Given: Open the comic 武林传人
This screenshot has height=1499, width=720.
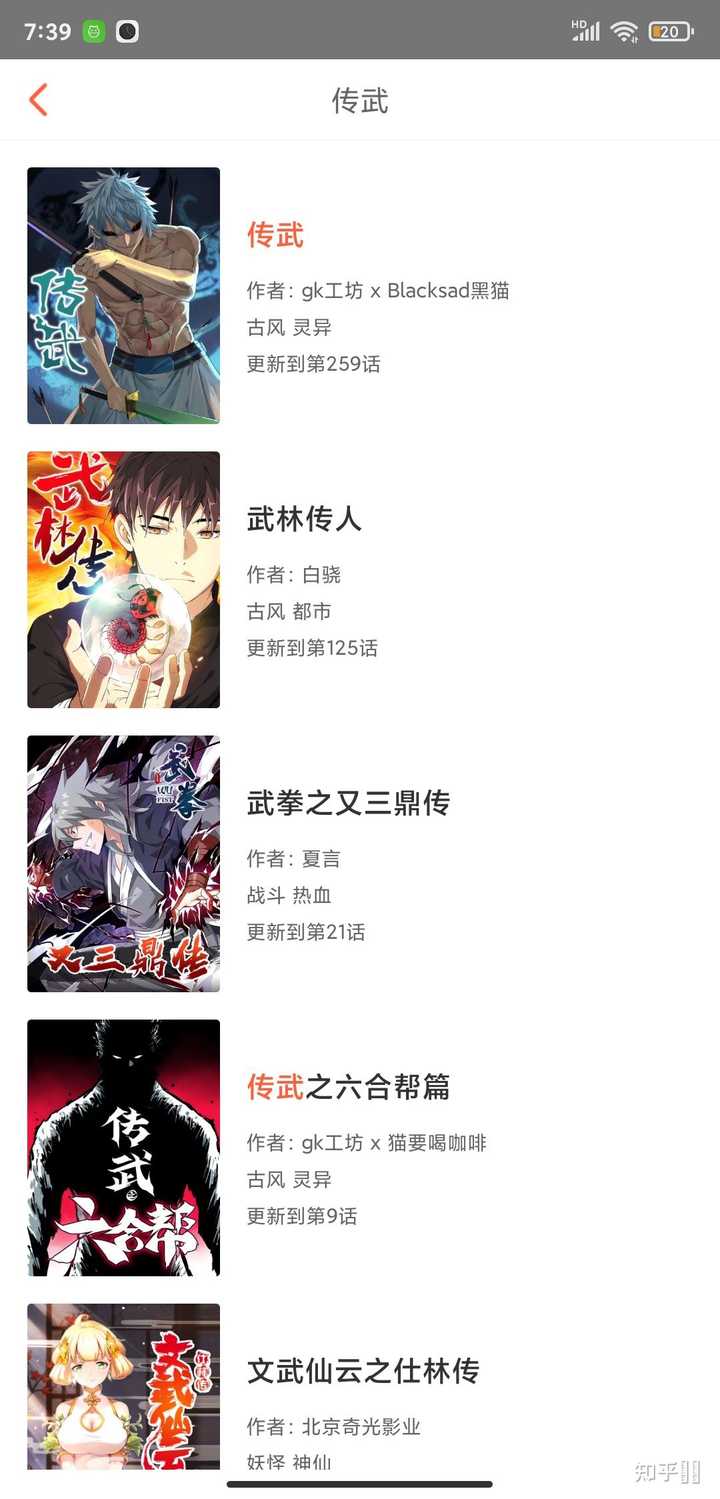Looking at the screenshot, I should coord(304,519).
